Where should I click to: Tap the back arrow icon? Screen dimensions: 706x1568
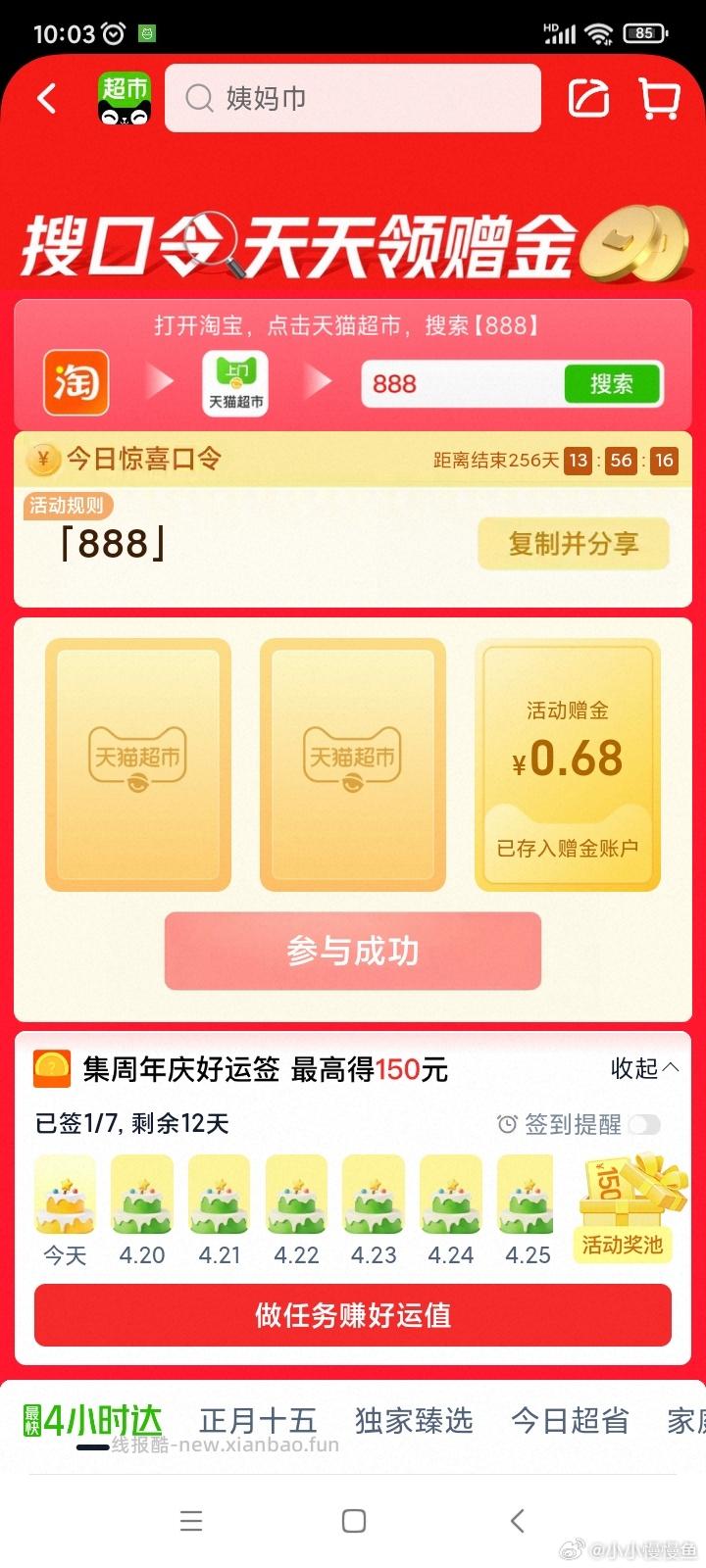(x=46, y=99)
